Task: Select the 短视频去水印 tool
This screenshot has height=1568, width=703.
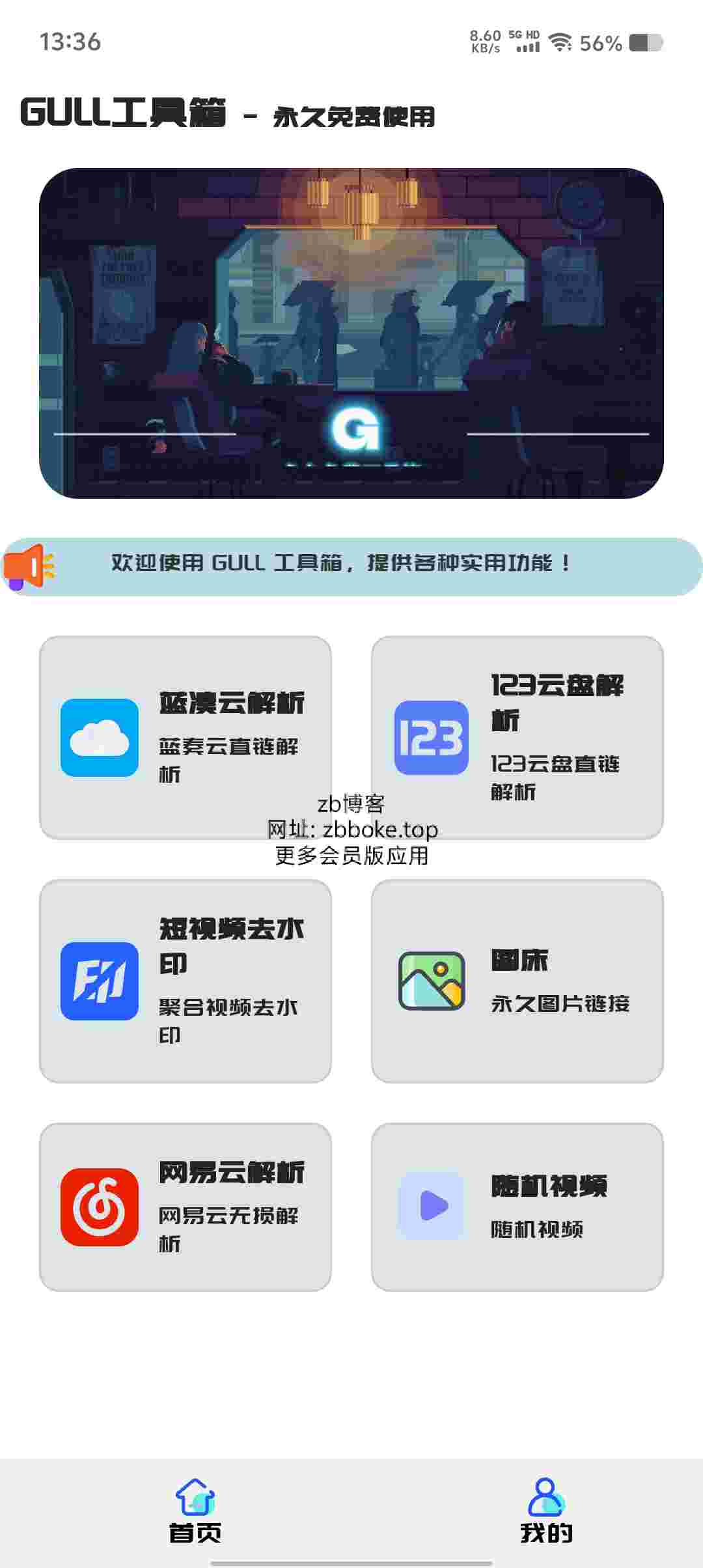Action: 186,981
